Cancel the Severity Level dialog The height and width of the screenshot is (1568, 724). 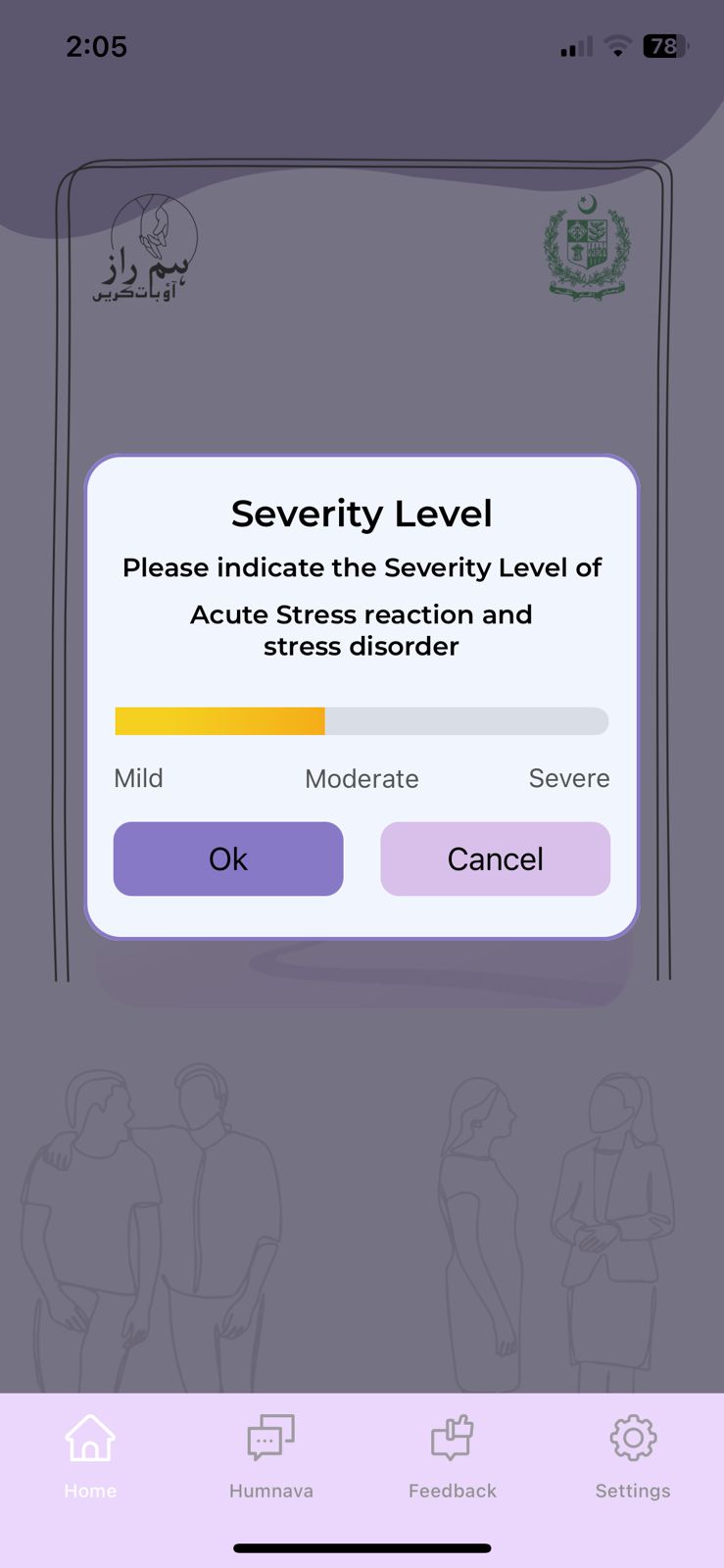coord(495,858)
